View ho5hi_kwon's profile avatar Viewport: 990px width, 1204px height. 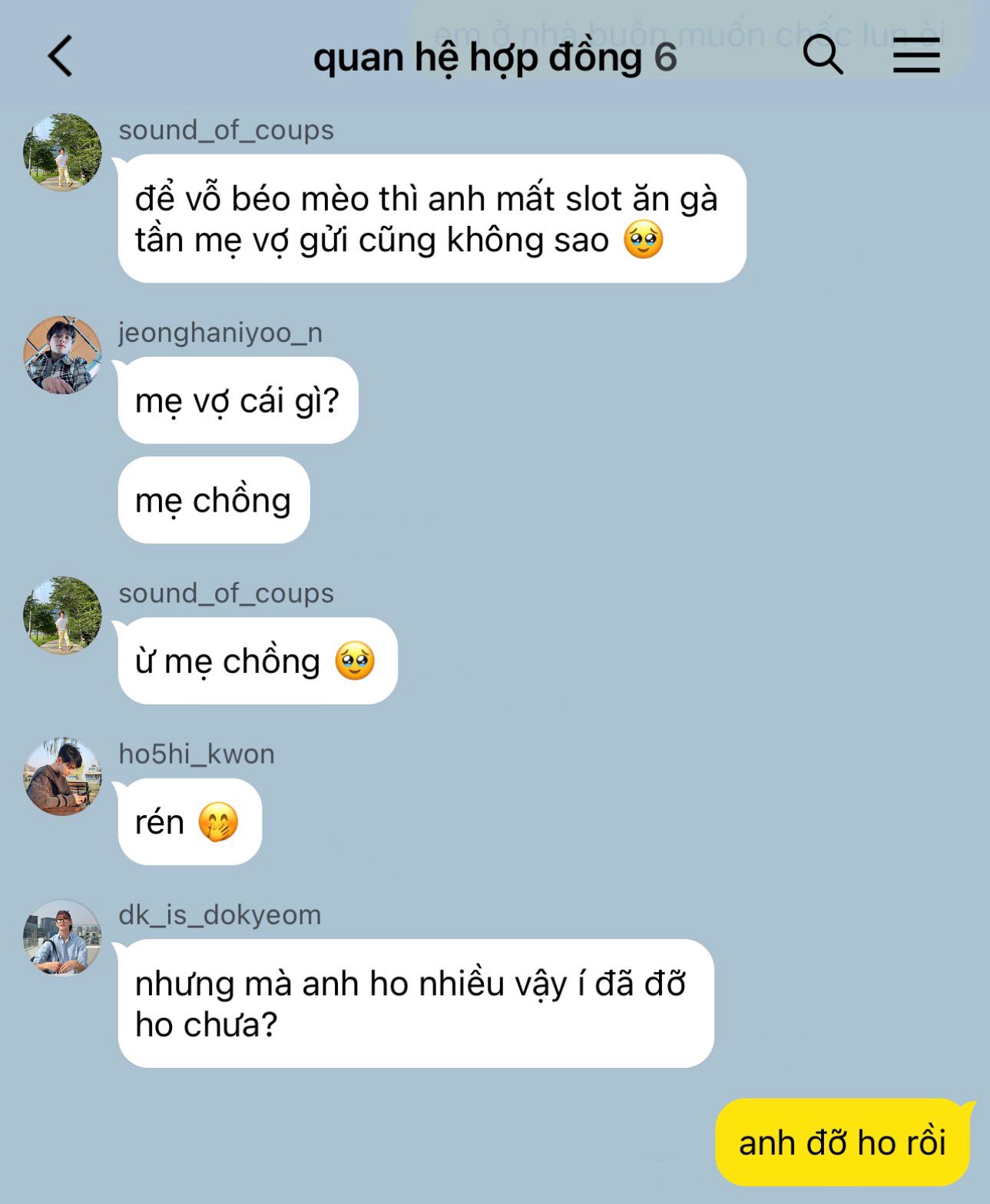tap(62, 776)
